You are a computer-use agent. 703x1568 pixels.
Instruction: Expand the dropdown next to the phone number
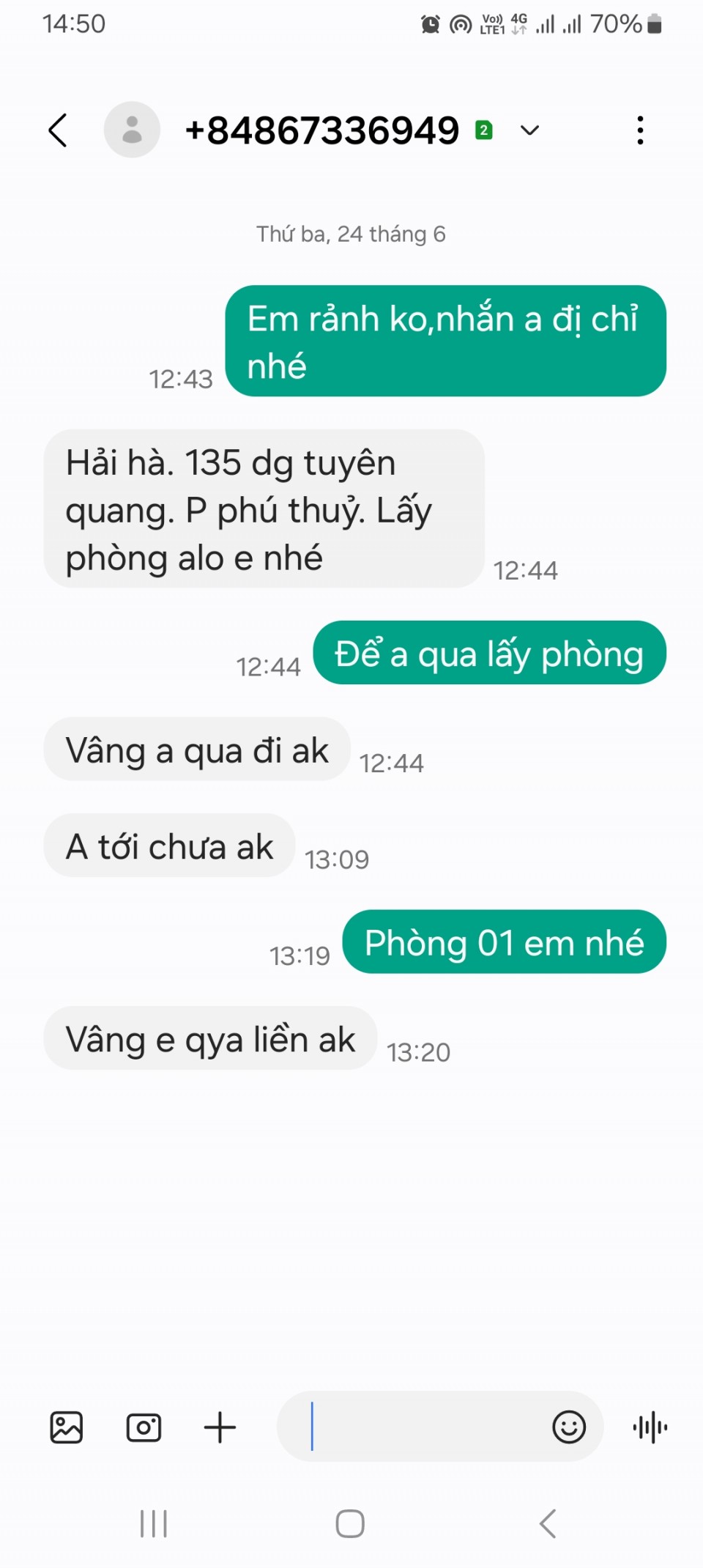tap(529, 130)
